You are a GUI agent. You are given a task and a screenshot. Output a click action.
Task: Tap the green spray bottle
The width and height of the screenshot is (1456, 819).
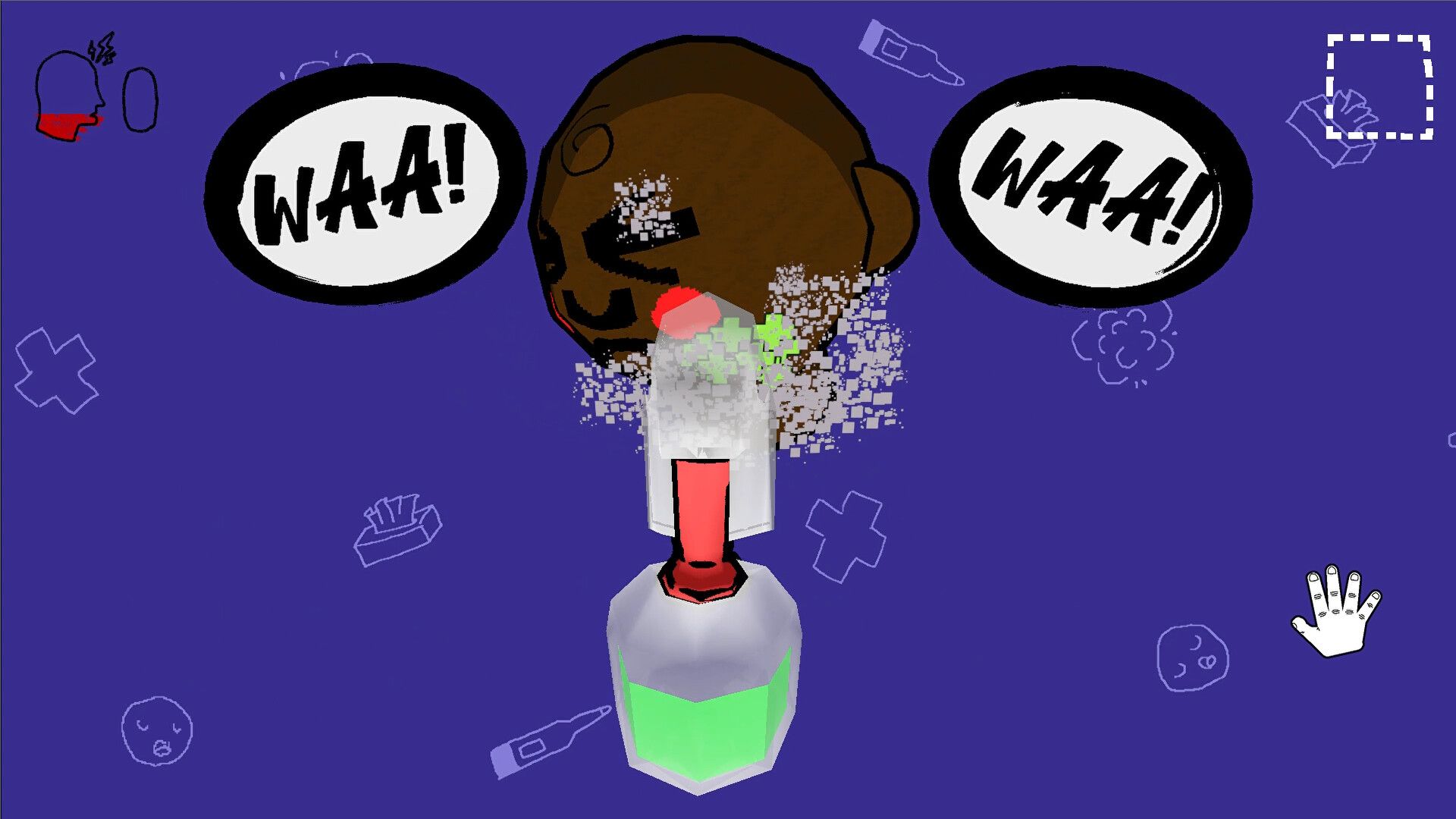(704, 682)
